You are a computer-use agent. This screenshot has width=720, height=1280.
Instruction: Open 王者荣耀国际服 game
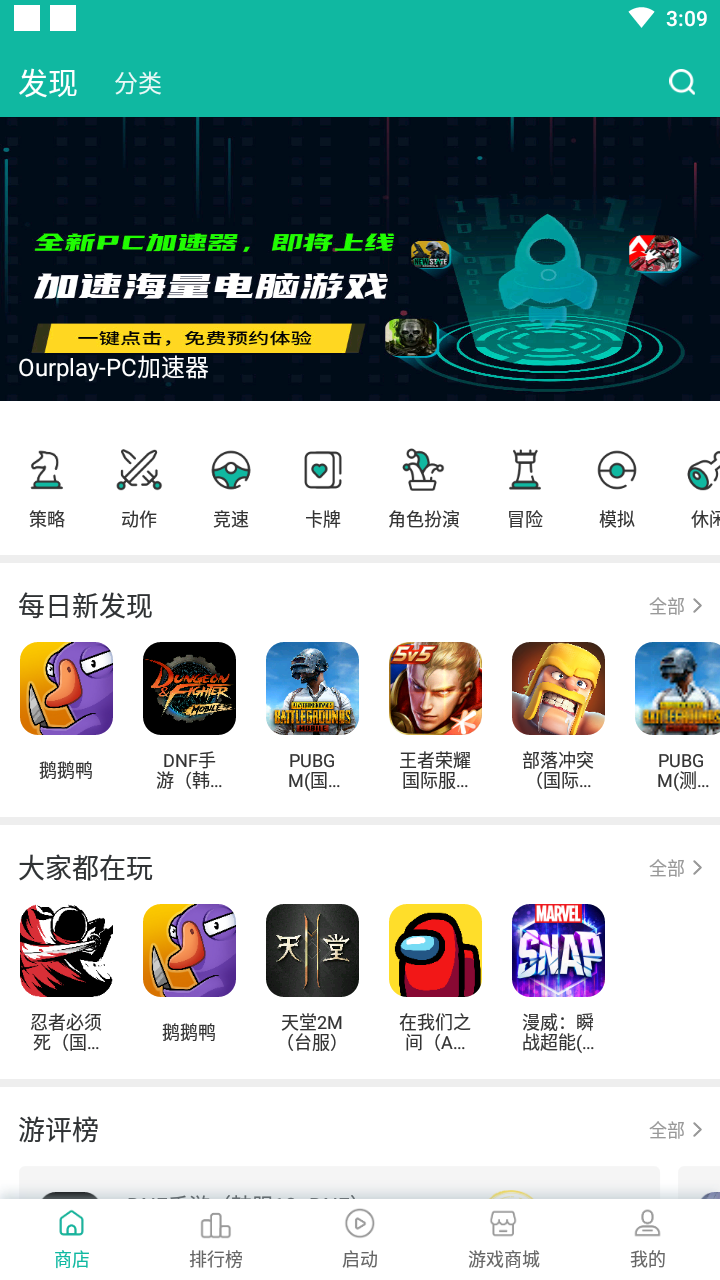pos(435,716)
